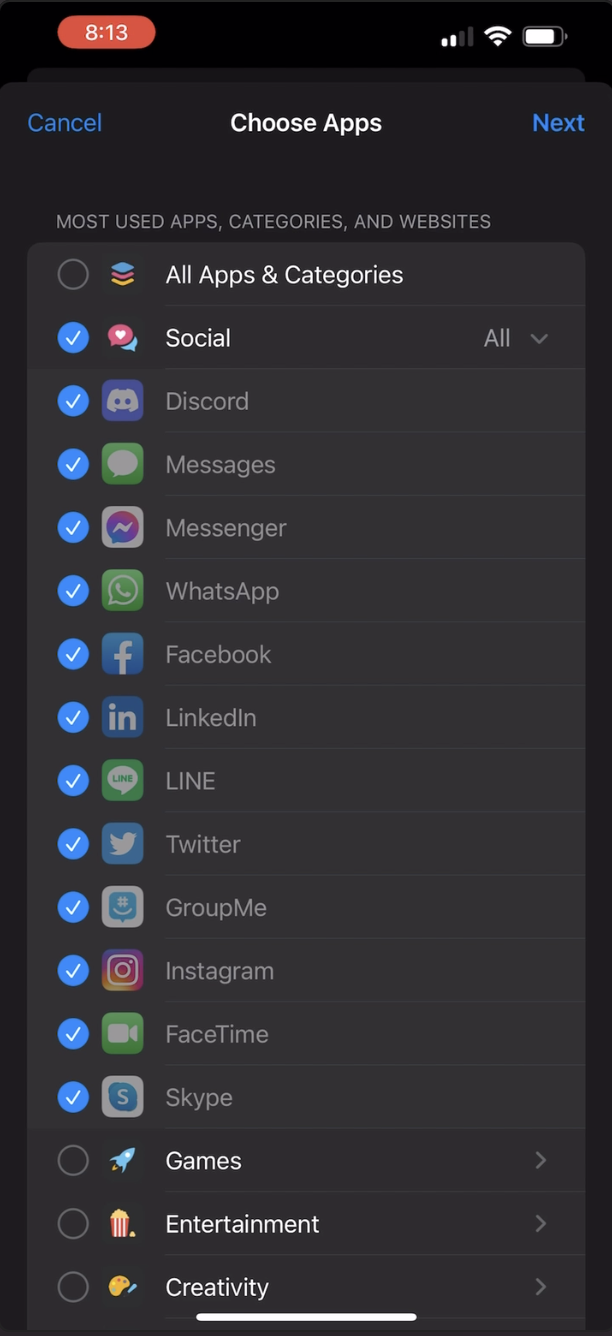Expand the Entertainment category chevron
Screen dimensions: 612x1336
coord(540,1224)
